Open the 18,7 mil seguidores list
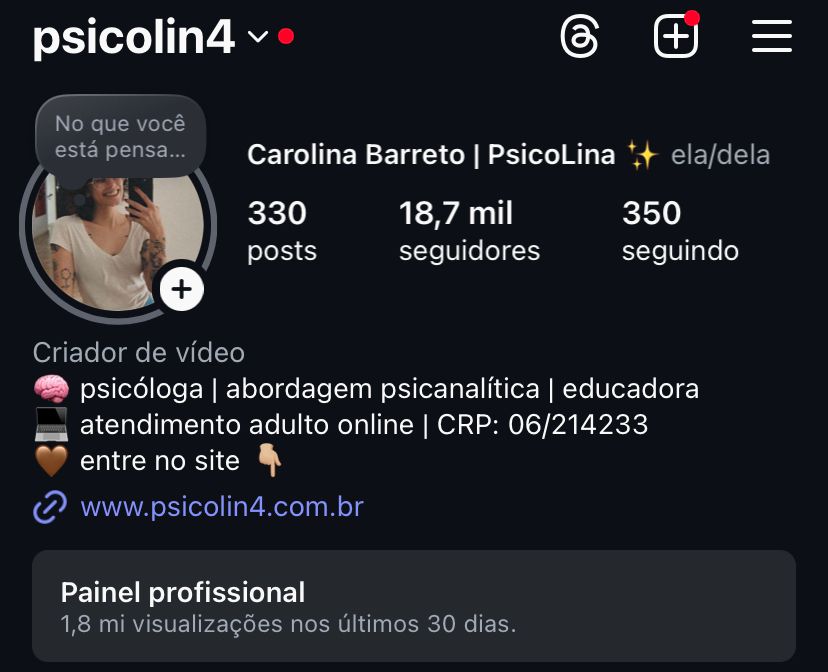 (x=469, y=230)
